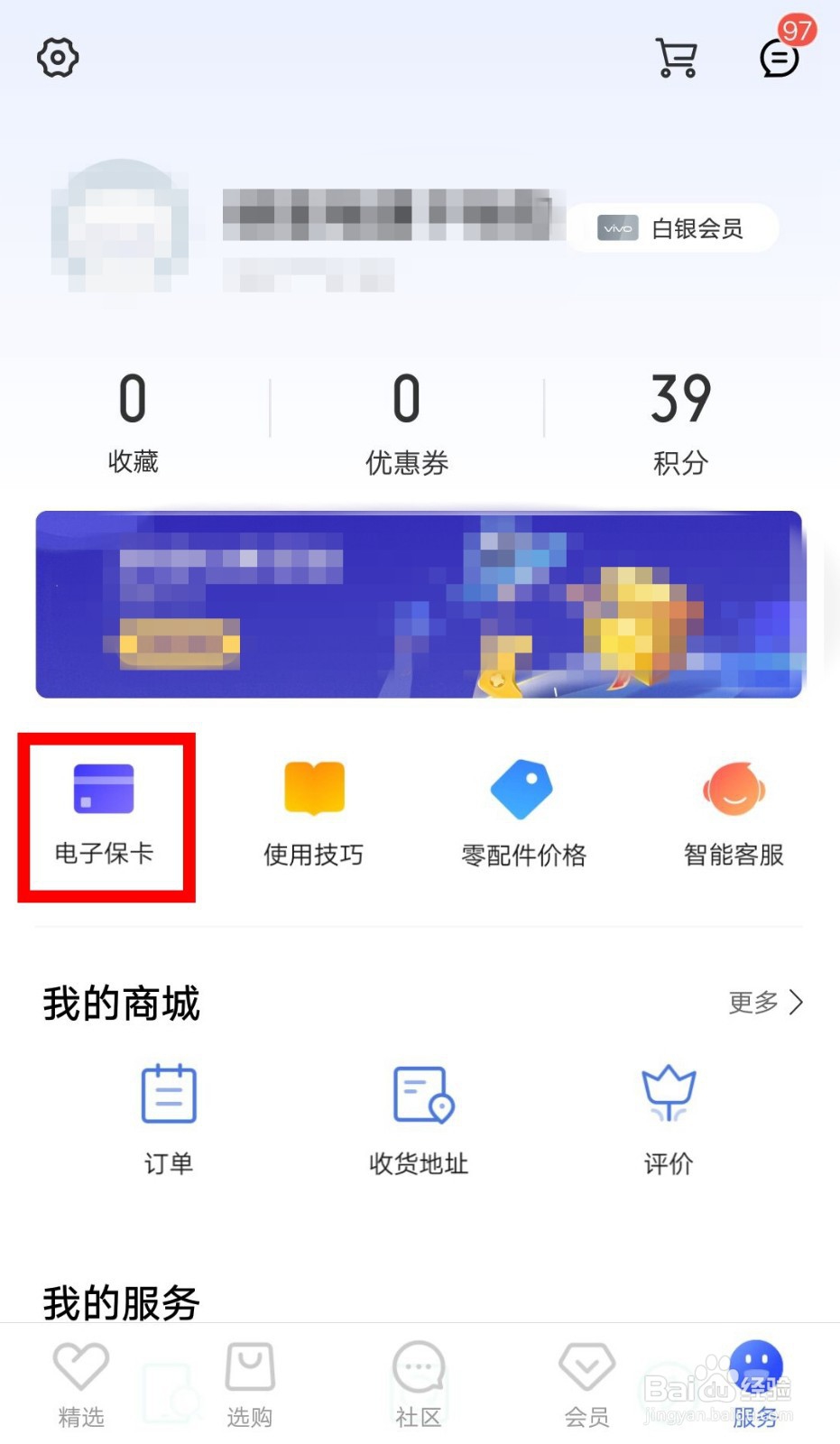The width and height of the screenshot is (840, 1444).
Task: Open the 会员 membership tab
Action: (586, 1381)
